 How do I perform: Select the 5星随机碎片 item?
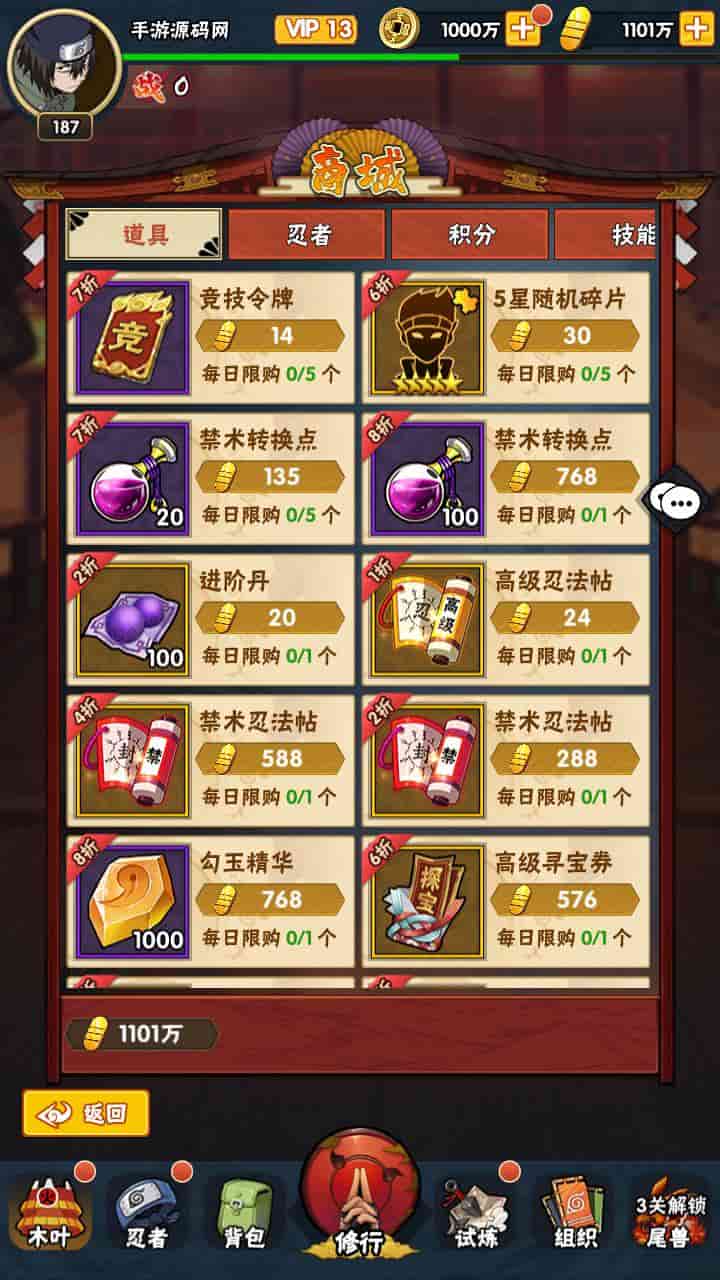point(505,338)
